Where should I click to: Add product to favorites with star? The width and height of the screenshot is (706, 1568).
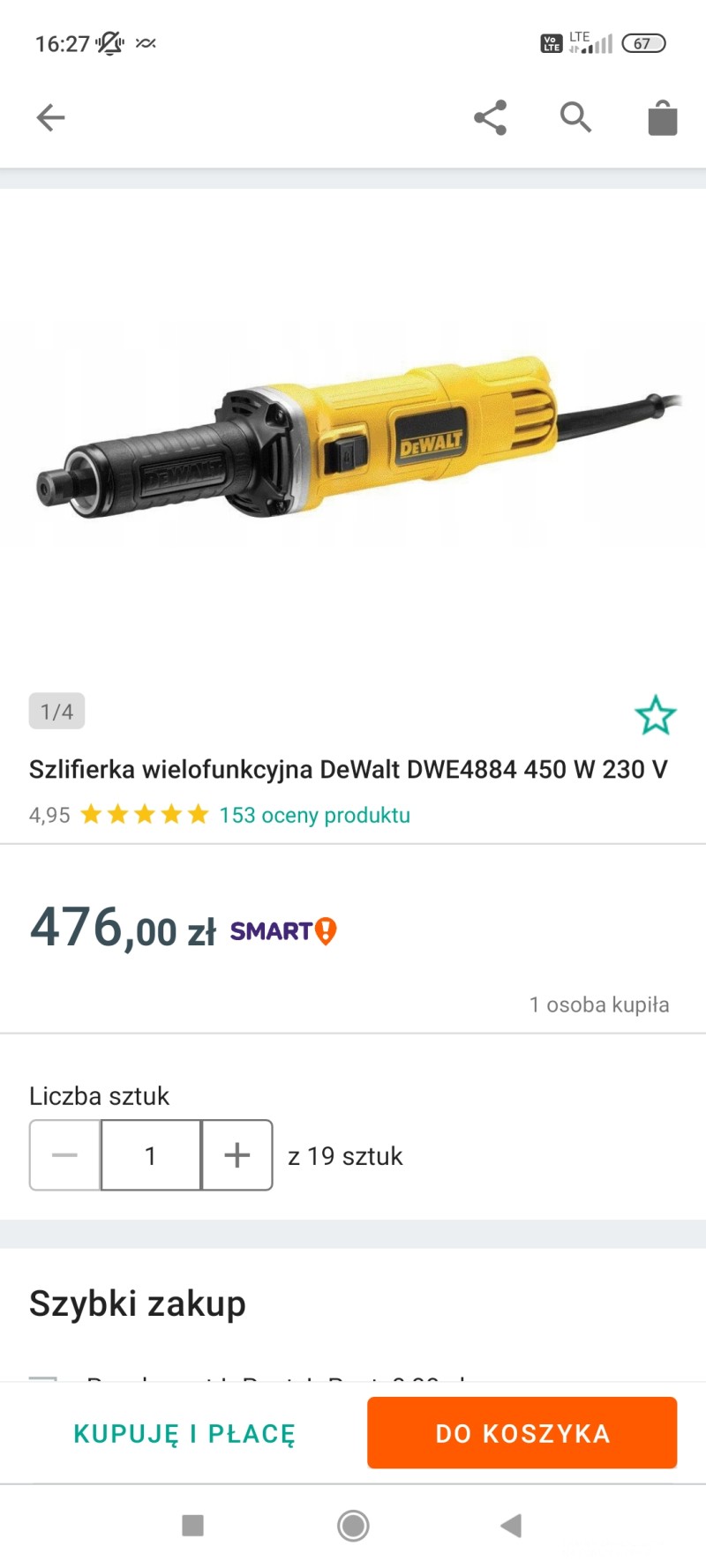pyautogui.click(x=655, y=715)
